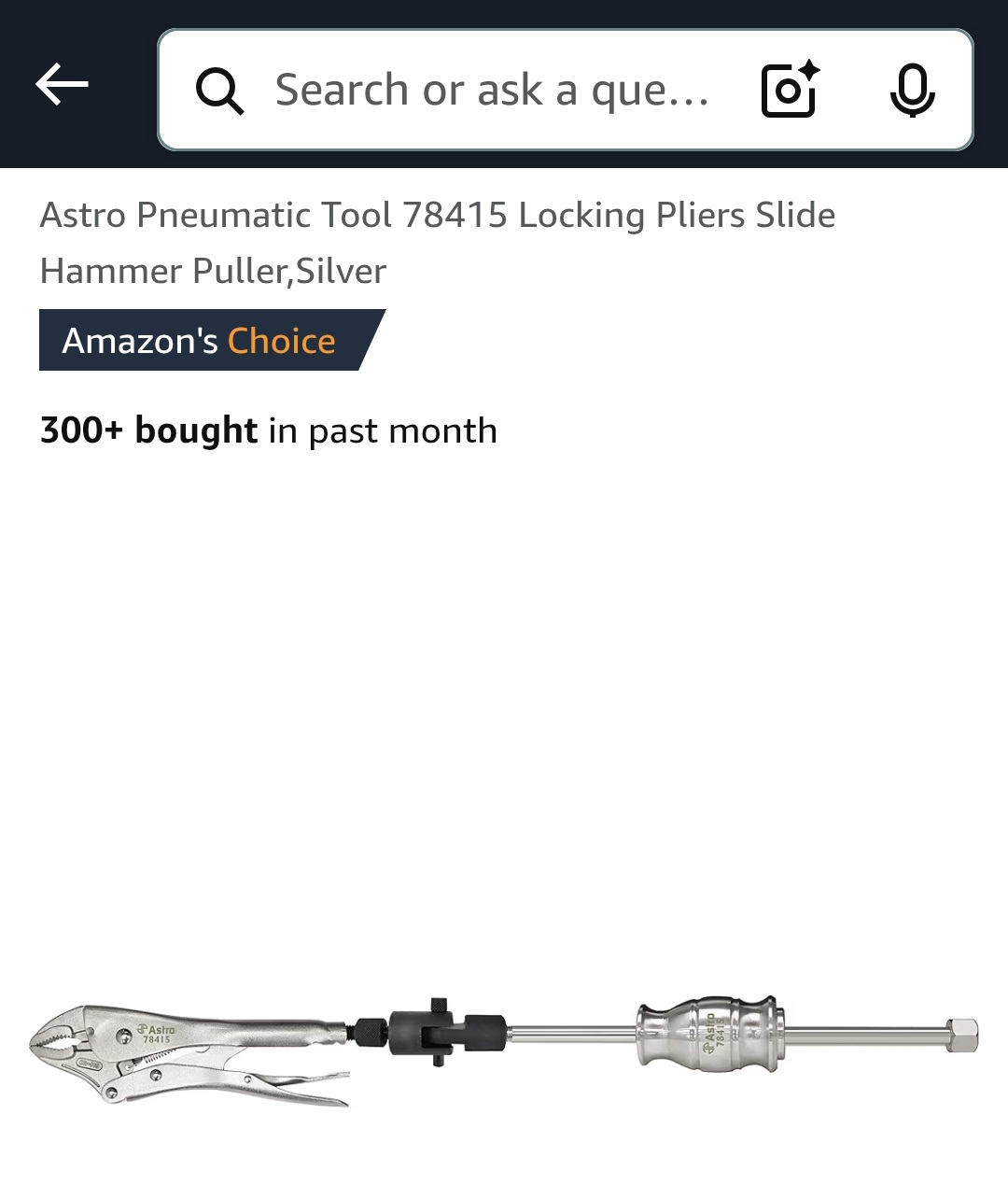Tap the search or ask a question field
The height and width of the screenshot is (1184, 1008).
pyautogui.click(x=491, y=91)
